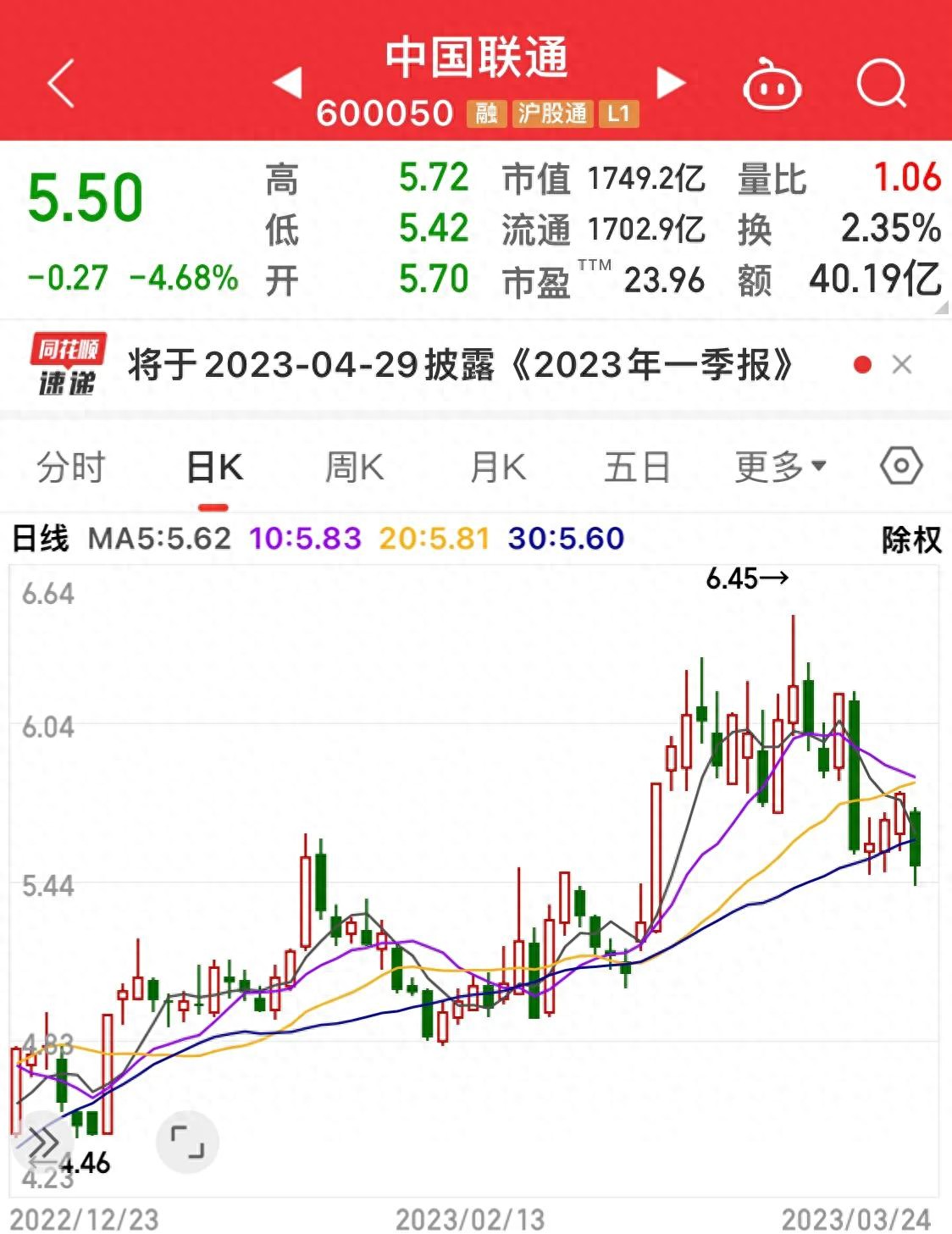This screenshot has width=952, height=1234.
Task: Tap the L1 quote level badge
Action: pos(617,113)
